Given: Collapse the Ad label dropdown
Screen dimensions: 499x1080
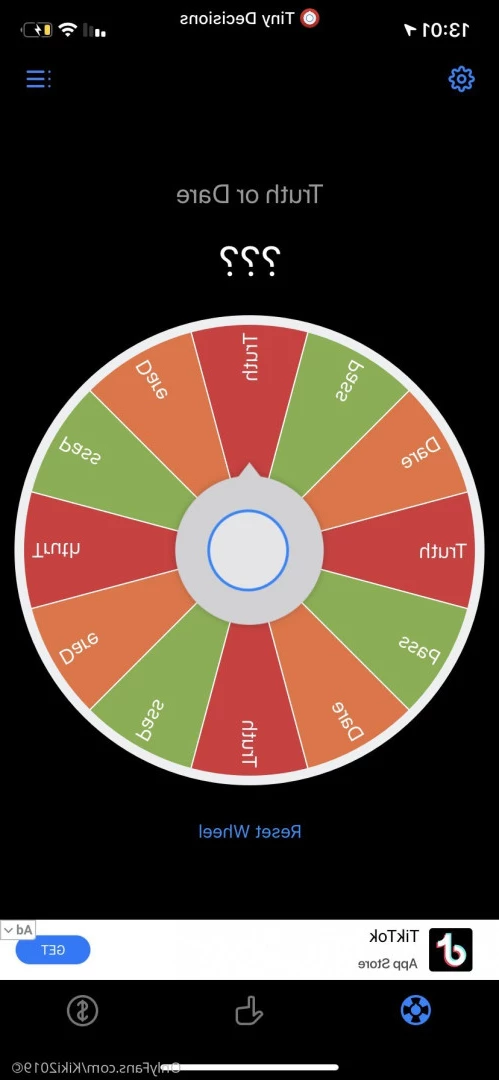Looking at the screenshot, I should click(x=18, y=930).
